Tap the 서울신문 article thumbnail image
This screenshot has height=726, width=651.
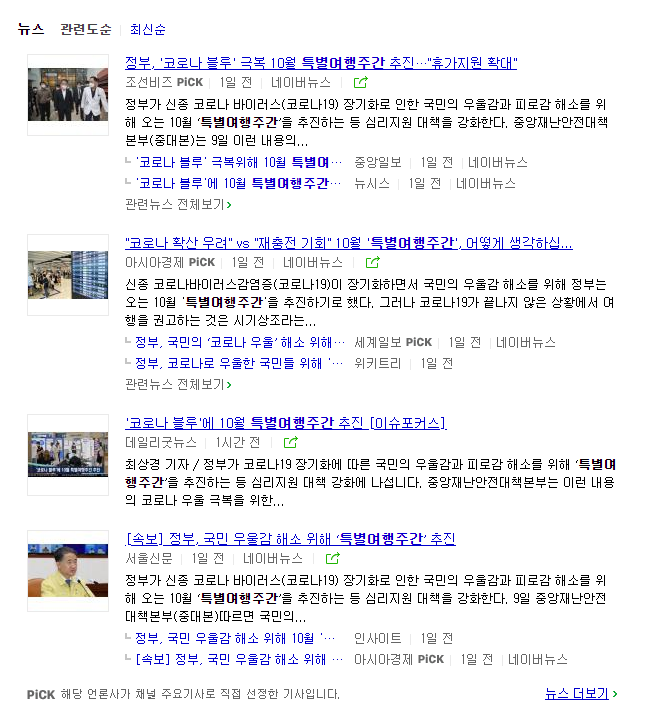point(68,570)
